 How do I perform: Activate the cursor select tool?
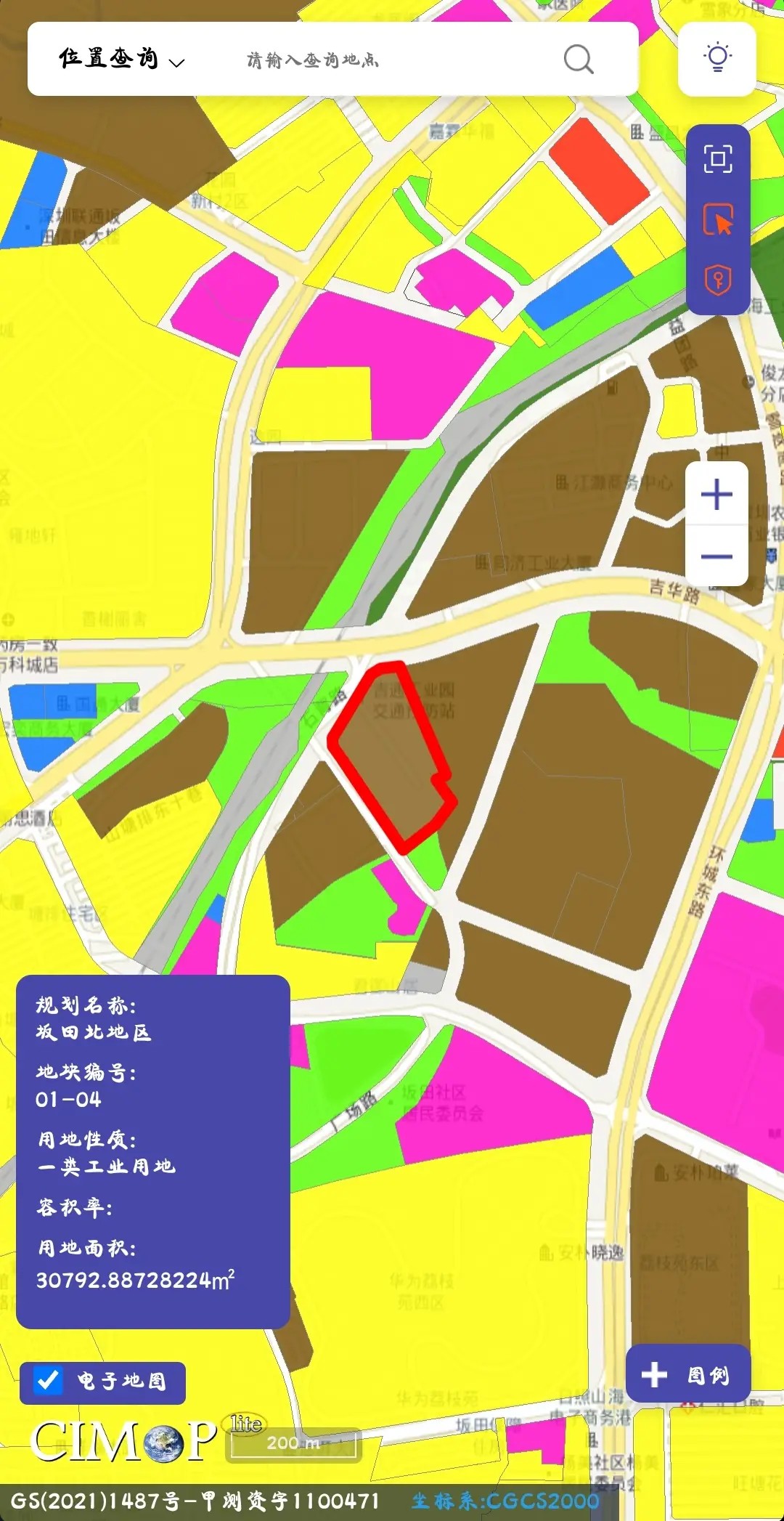click(x=718, y=219)
